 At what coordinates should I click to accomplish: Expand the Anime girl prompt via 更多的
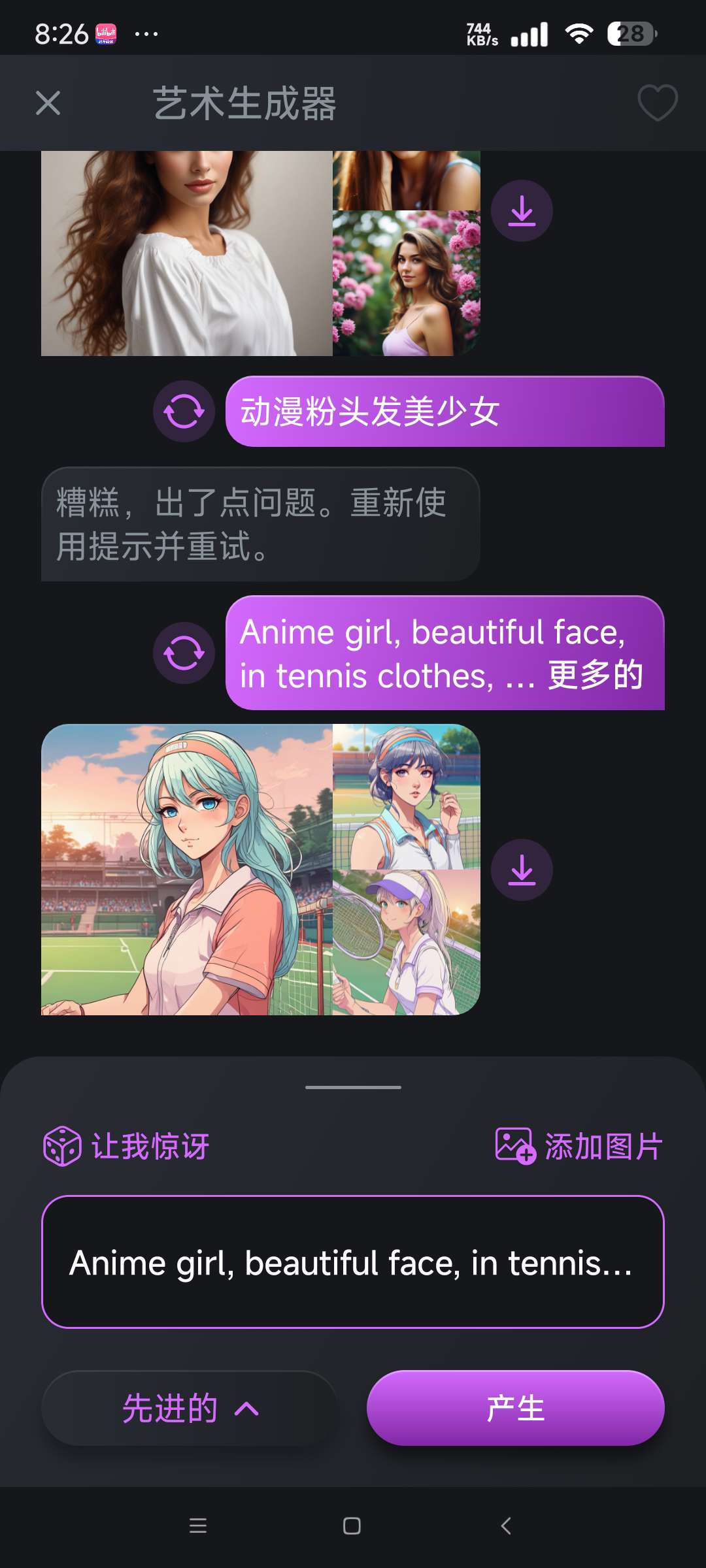(595, 676)
